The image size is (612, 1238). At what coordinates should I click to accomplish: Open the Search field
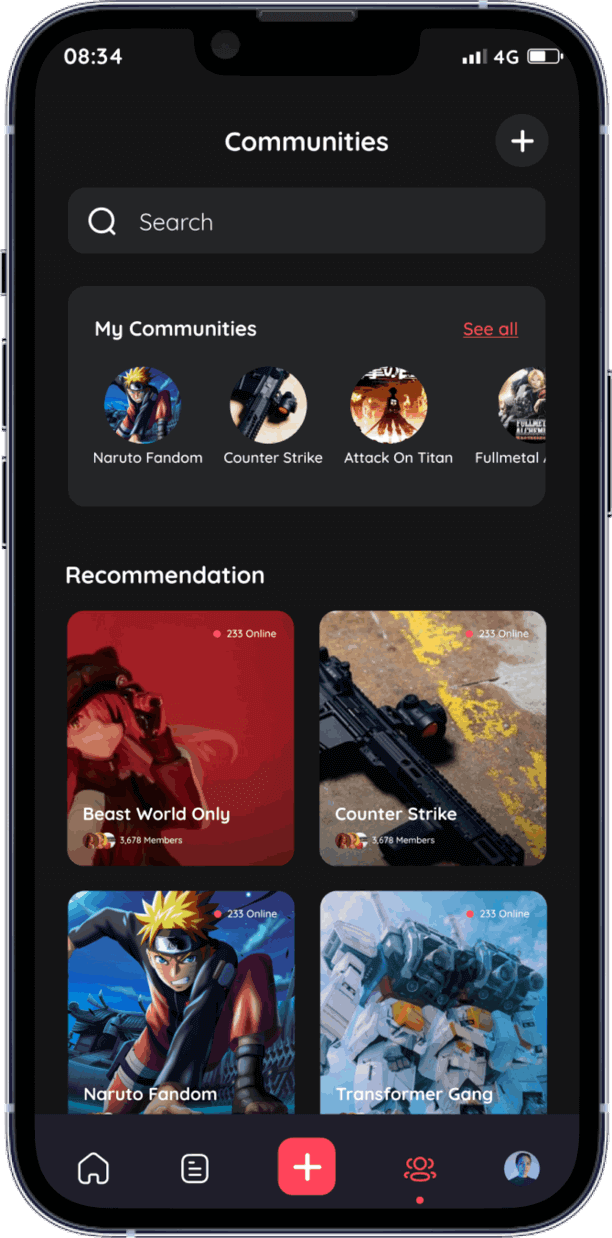pyautogui.click(x=306, y=221)
